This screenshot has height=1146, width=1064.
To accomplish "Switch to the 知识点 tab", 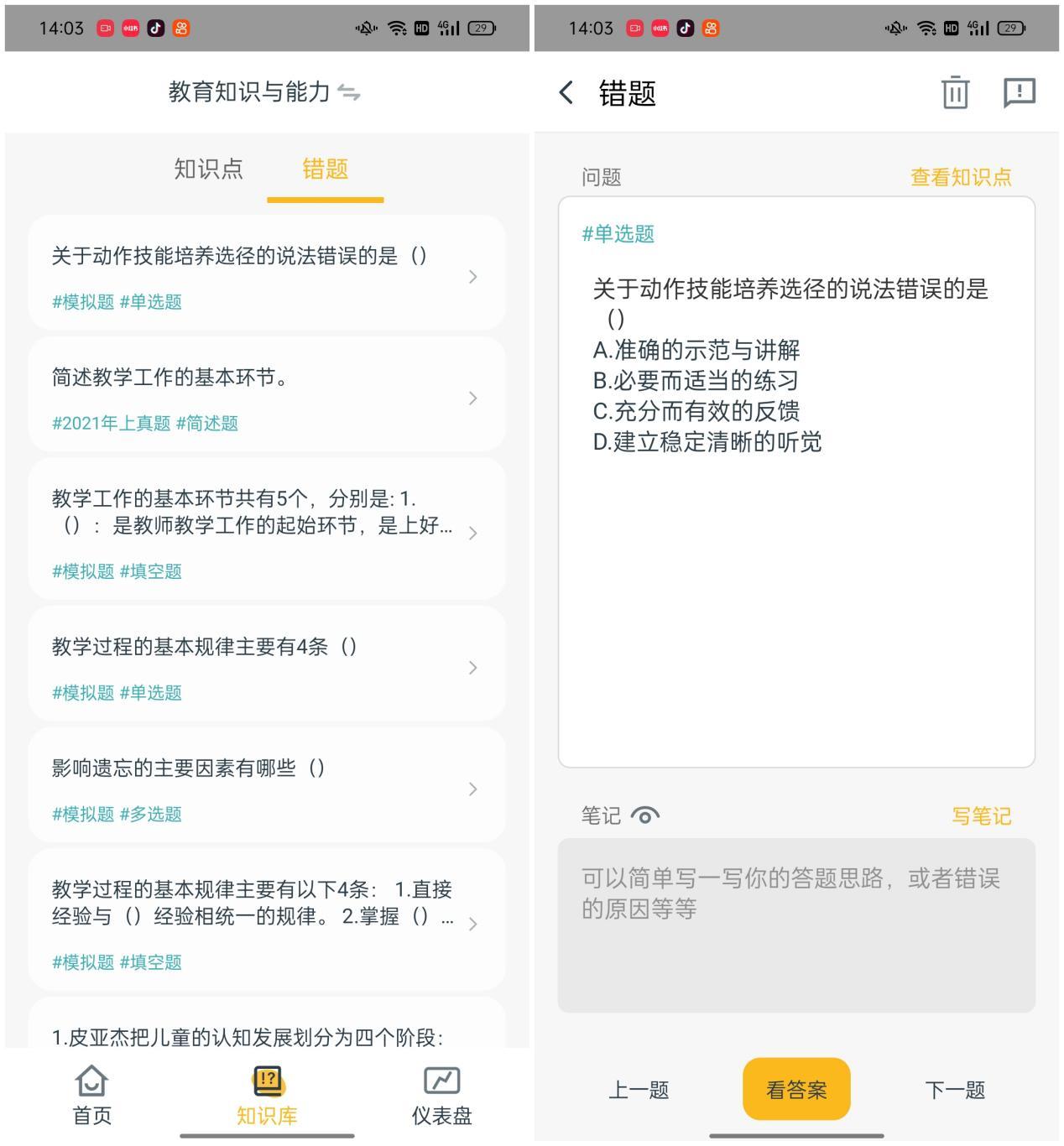I will (208, 169).
